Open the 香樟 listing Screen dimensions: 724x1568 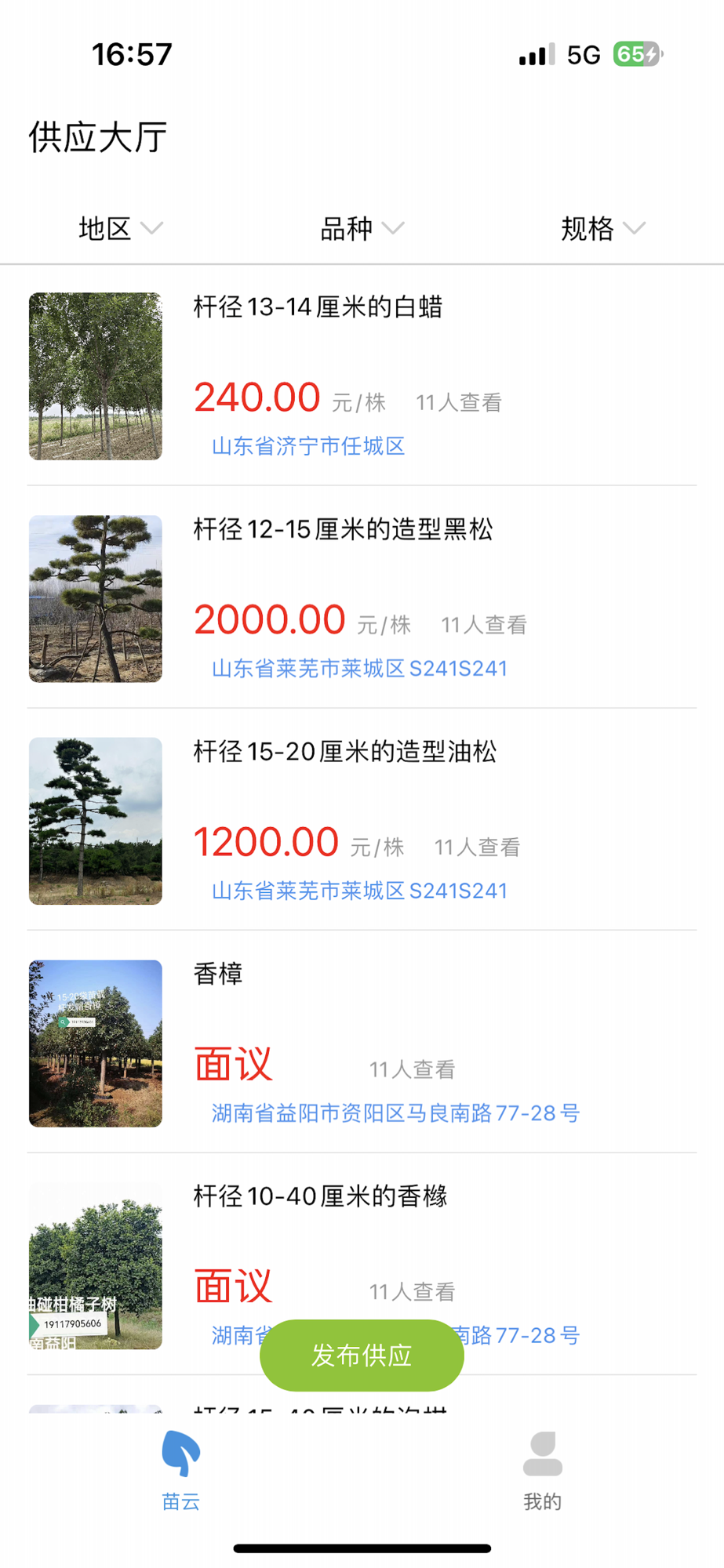pyautogui.click(x=362, y=1043)
